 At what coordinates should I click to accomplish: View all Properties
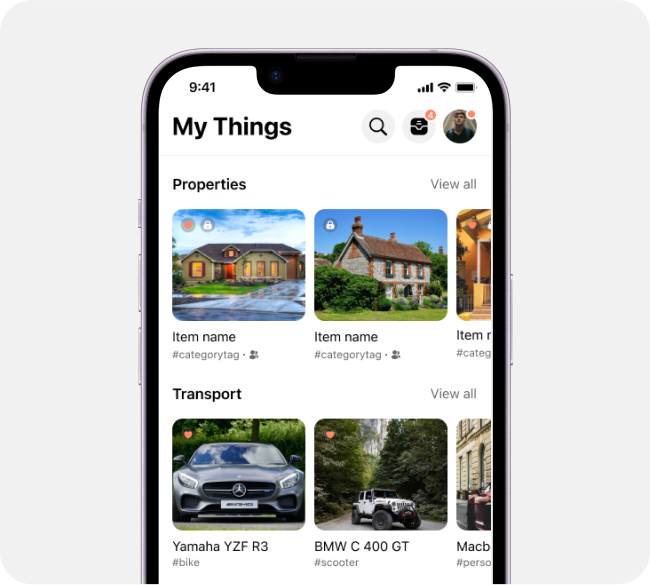(x=453, y=184)
